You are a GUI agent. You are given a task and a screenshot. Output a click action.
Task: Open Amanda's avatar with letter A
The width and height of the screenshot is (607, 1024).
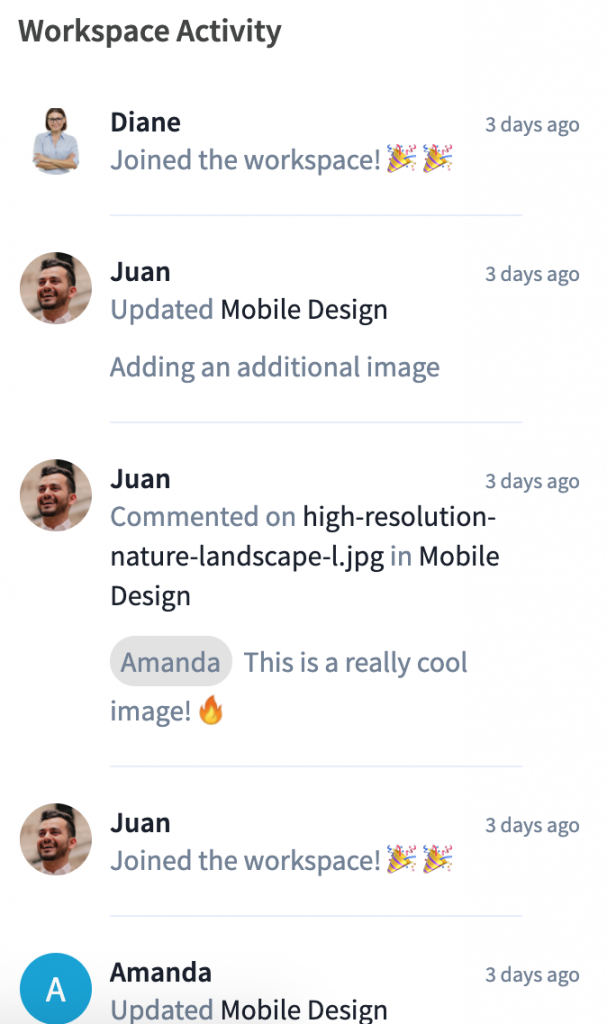tap(56, 987)
